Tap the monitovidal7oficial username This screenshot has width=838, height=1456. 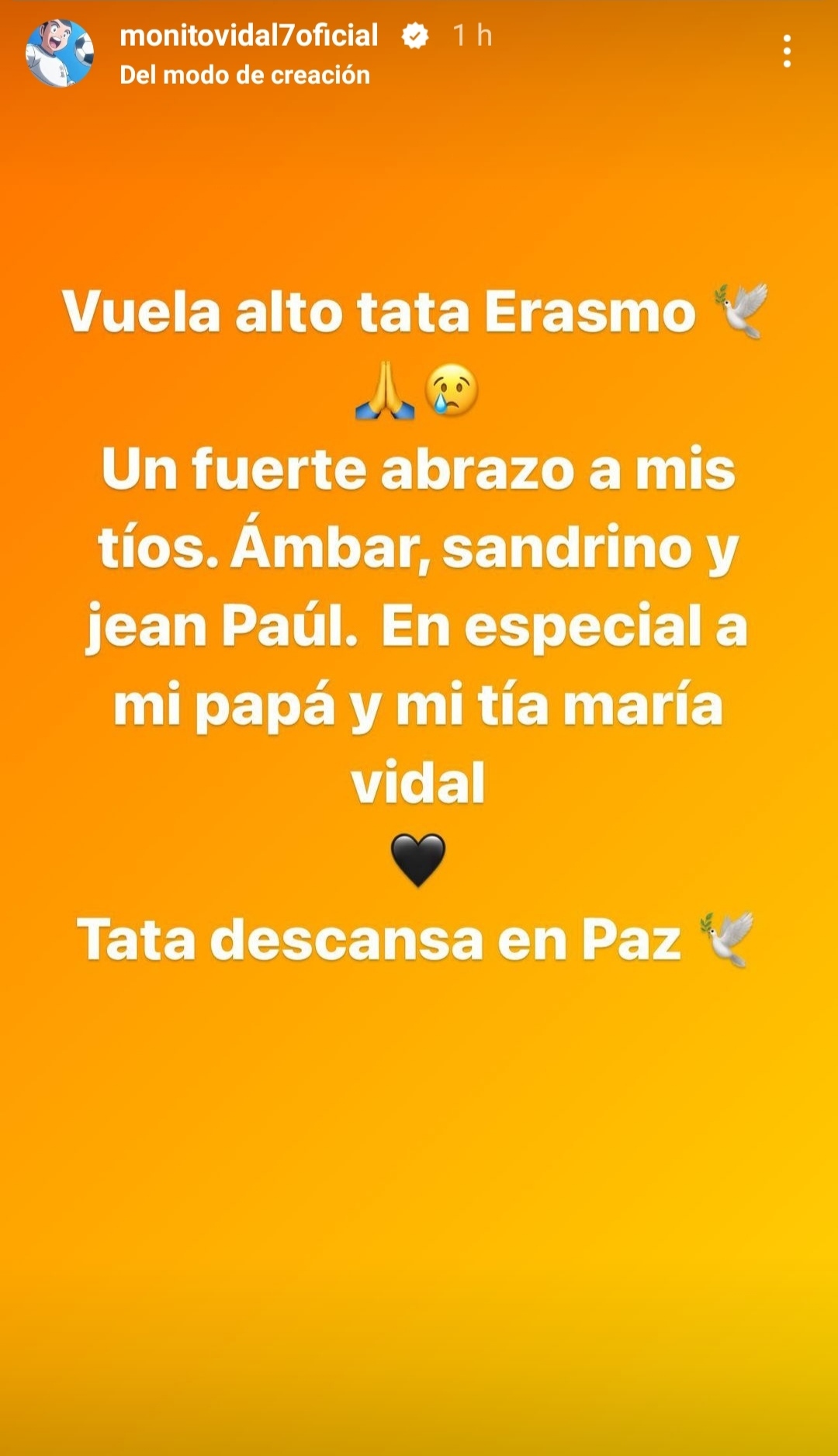tap(249, 35)
